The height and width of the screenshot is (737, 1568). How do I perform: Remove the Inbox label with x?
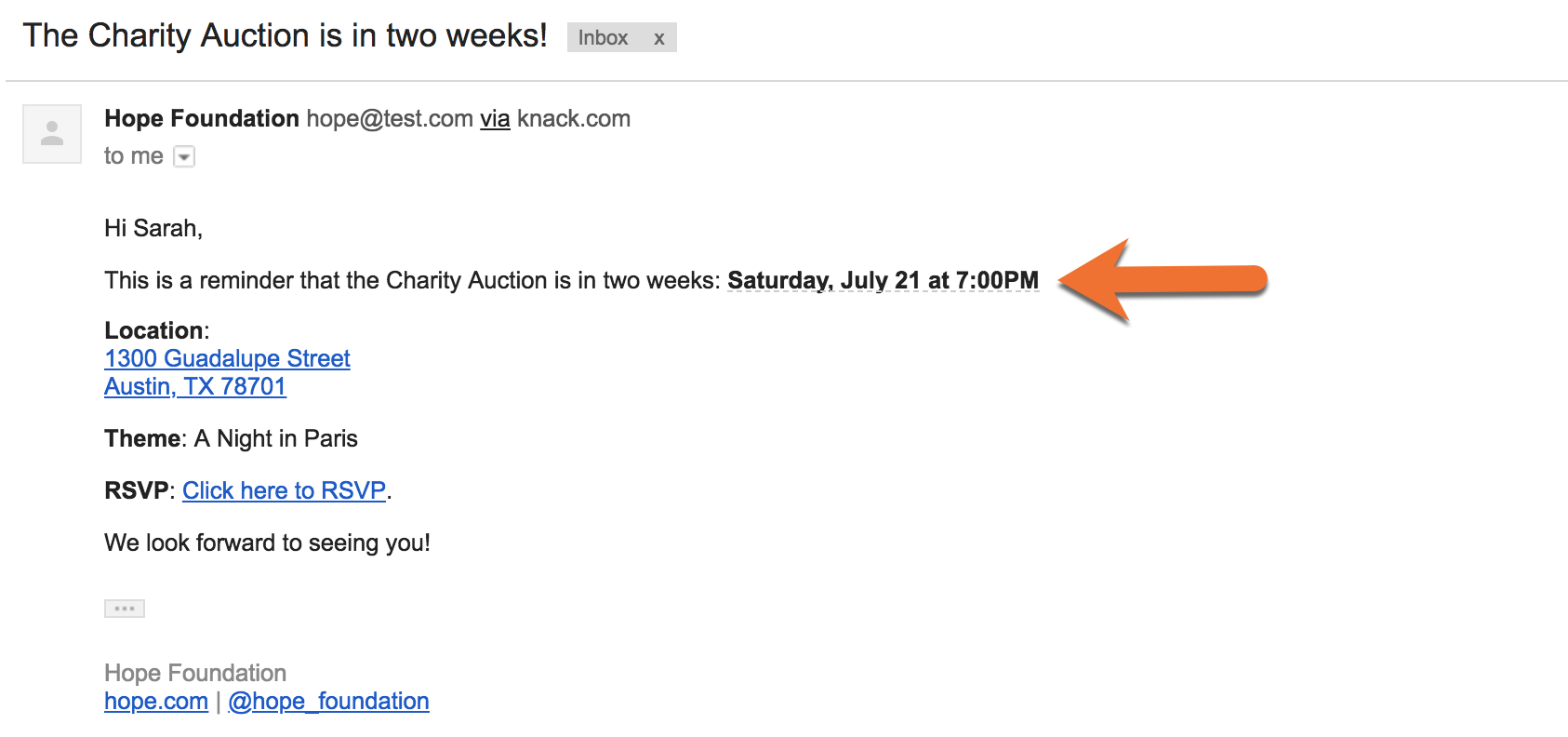(658, 38)
